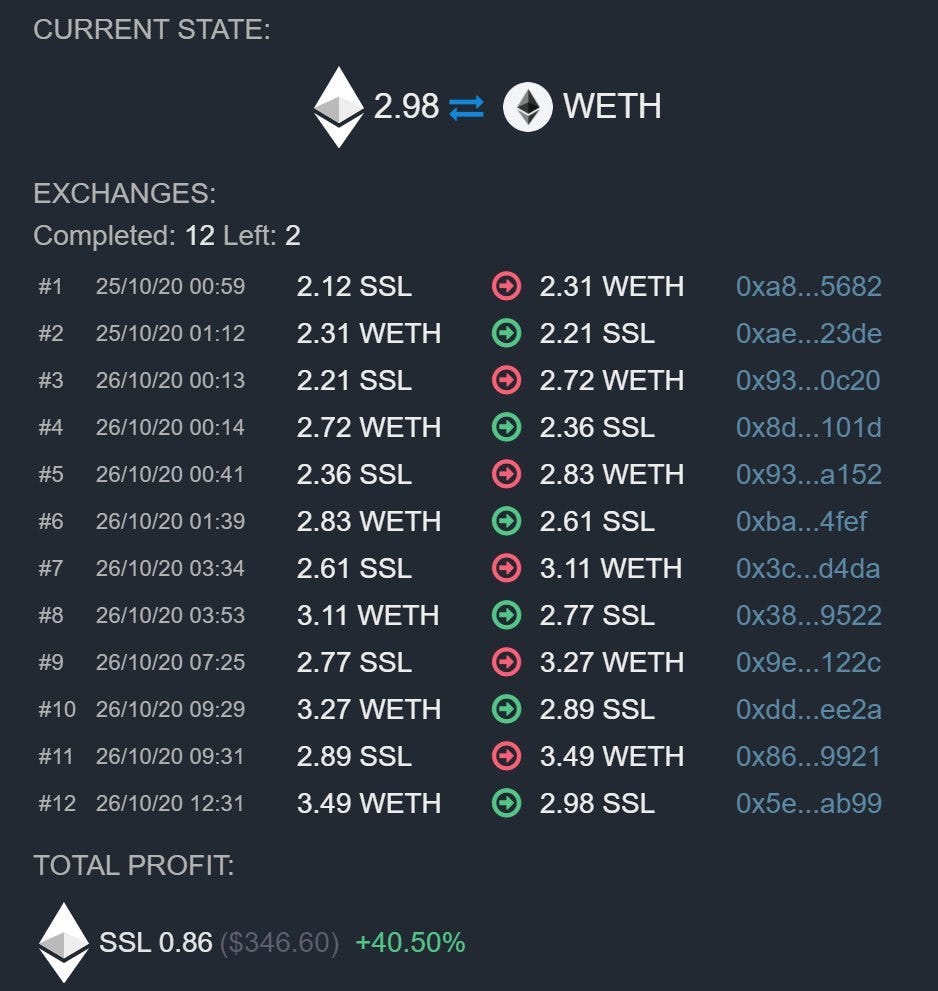This screenshot has height=991, width=938.
Task: Open transaction link 0xba...4fef
Action: tap(802, 521)
